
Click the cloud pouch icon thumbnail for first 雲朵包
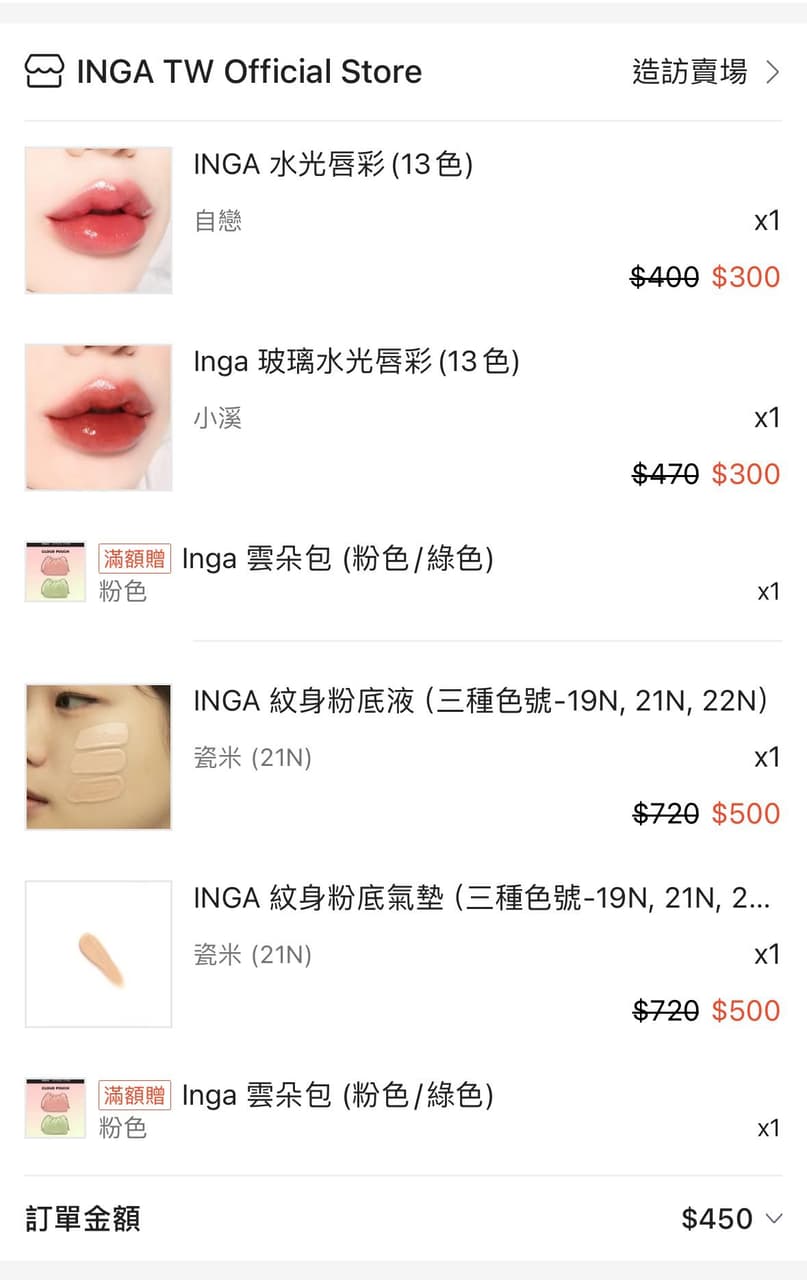51,572
